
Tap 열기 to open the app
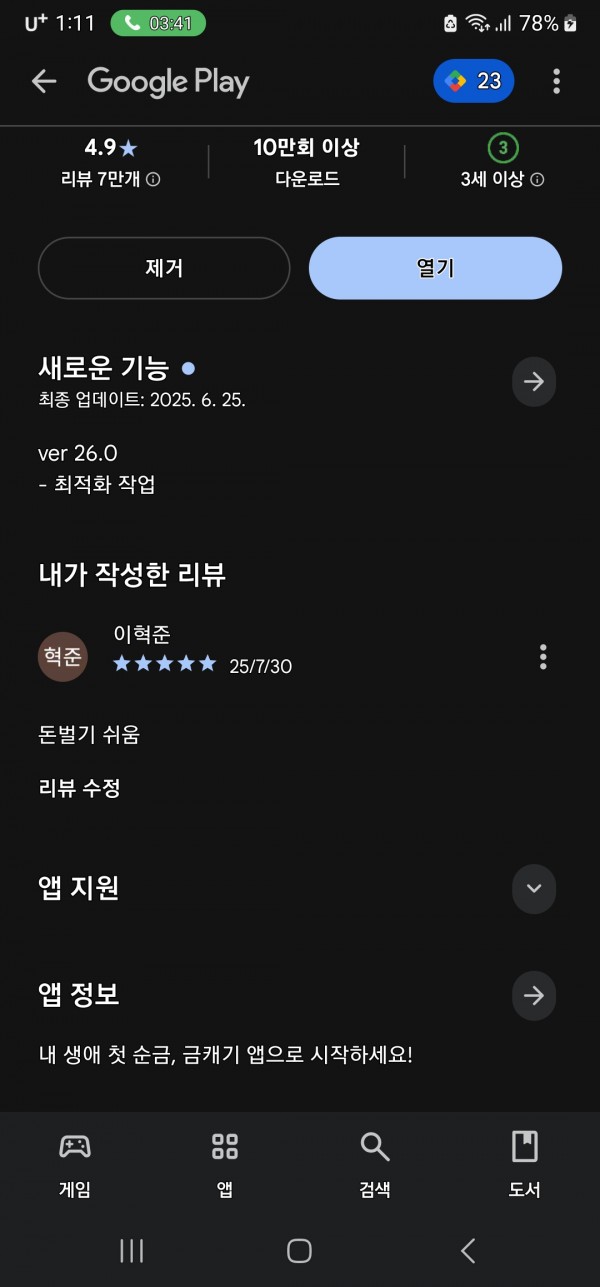(x=435, y=268)
